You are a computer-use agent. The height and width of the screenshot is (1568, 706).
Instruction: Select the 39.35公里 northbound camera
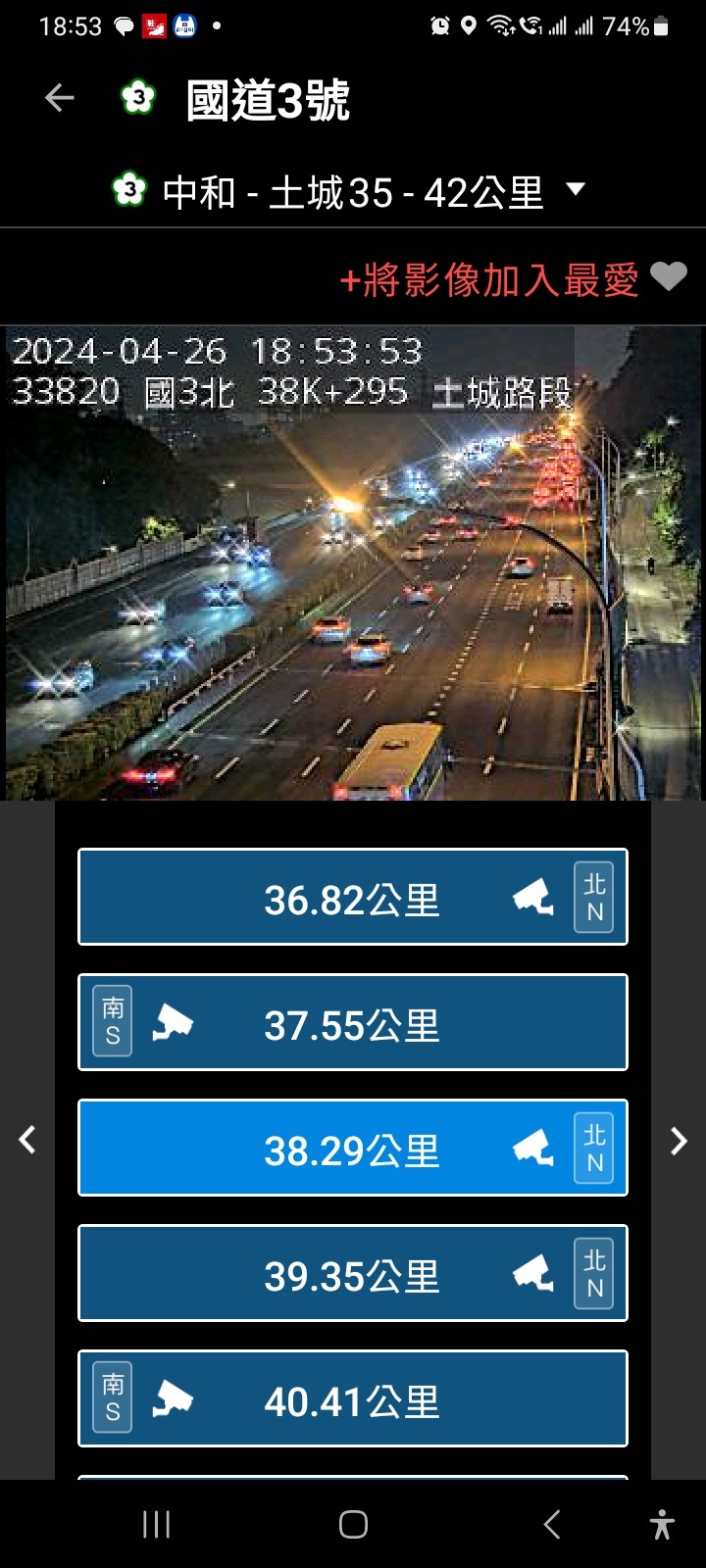pos(353,1274)
